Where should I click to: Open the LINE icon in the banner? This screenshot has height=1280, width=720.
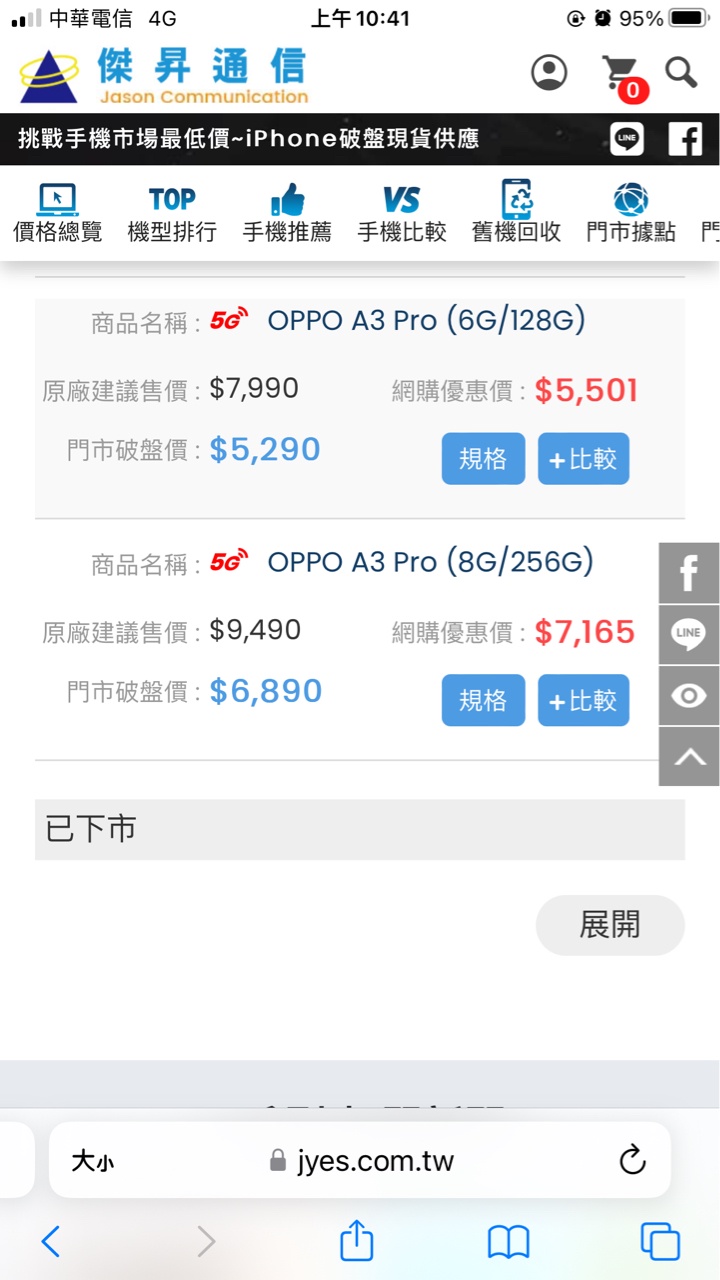tap(627, 139)
